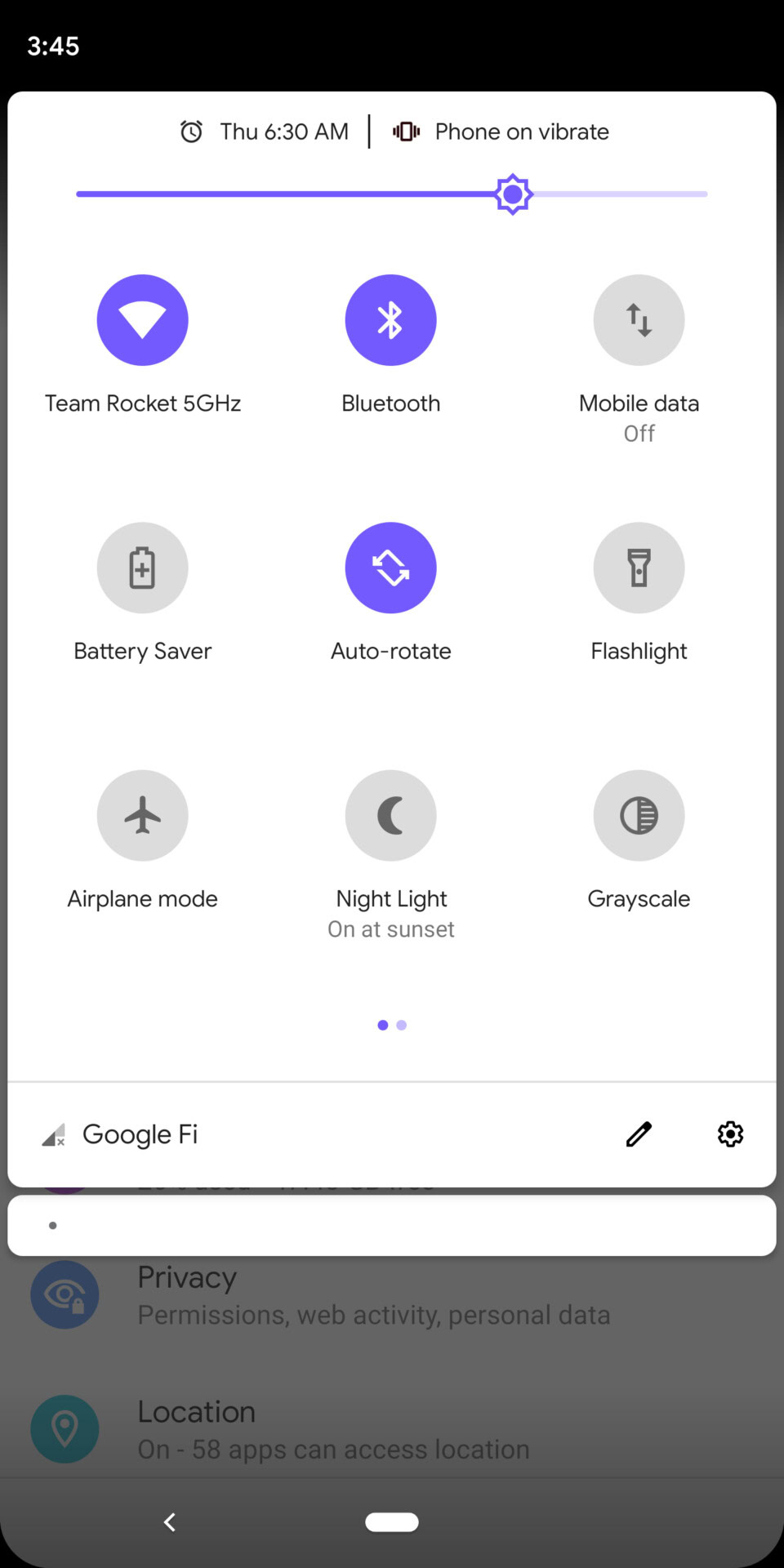Edit quick settings tiles with the pencil icon
This screenshot has height=1568, width=784.
pos(639,1134)
